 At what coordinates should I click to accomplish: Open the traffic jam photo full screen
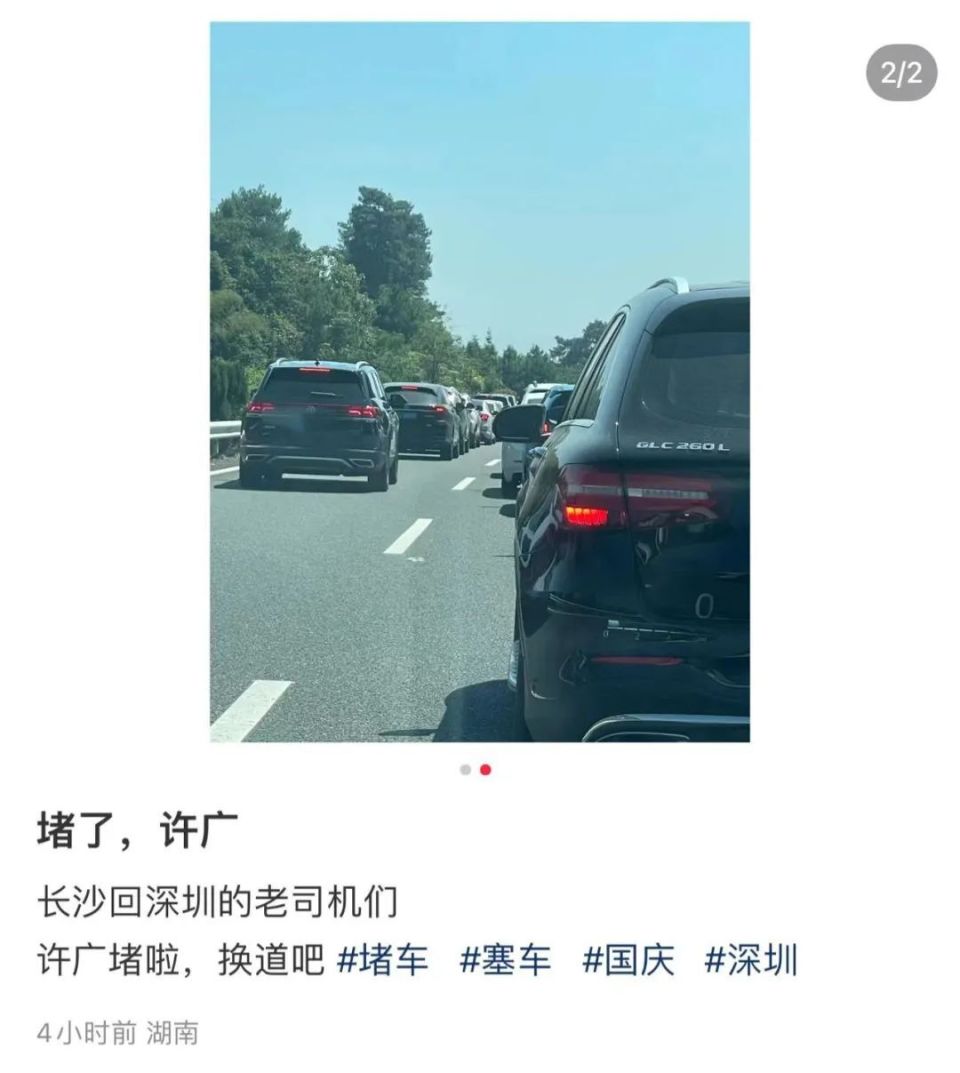coord(480,382)
